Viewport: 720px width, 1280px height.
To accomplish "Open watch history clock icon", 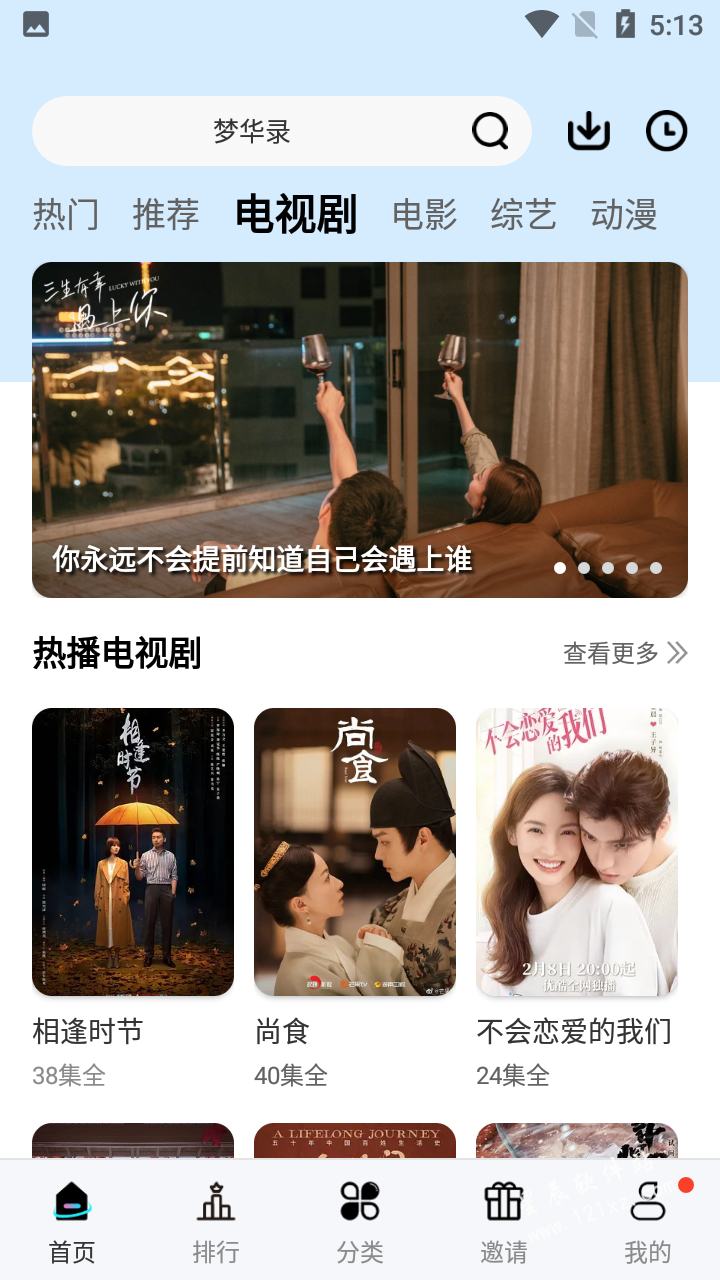I will point(667,131).
